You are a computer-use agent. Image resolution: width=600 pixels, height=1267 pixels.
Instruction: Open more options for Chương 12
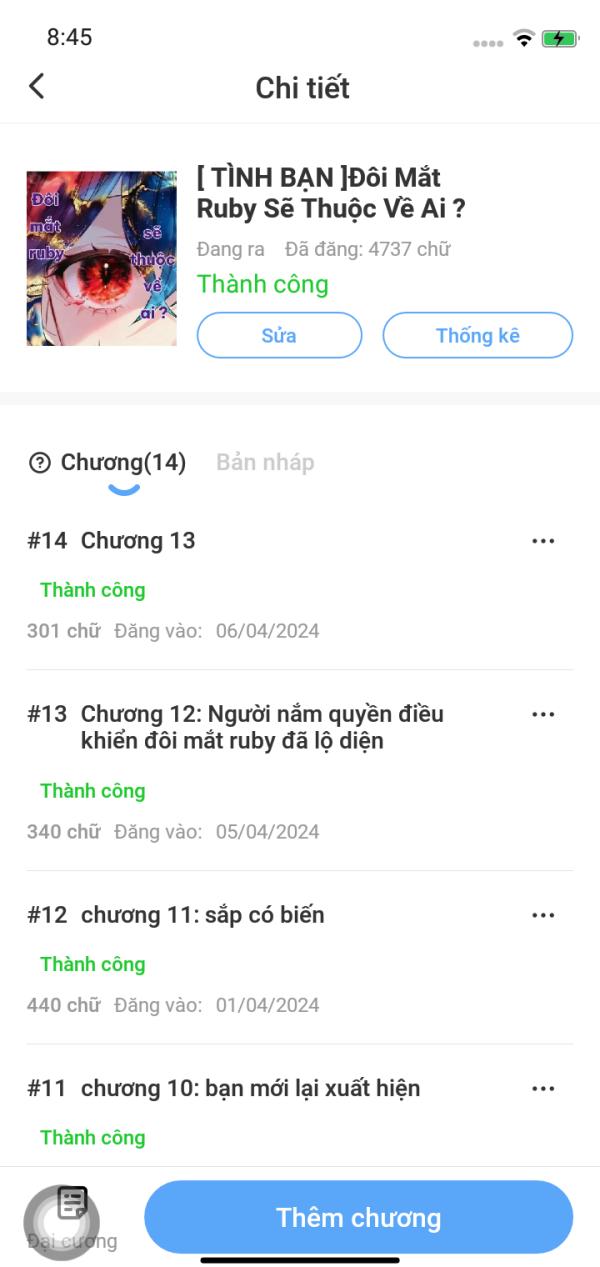tap(543, 714)
